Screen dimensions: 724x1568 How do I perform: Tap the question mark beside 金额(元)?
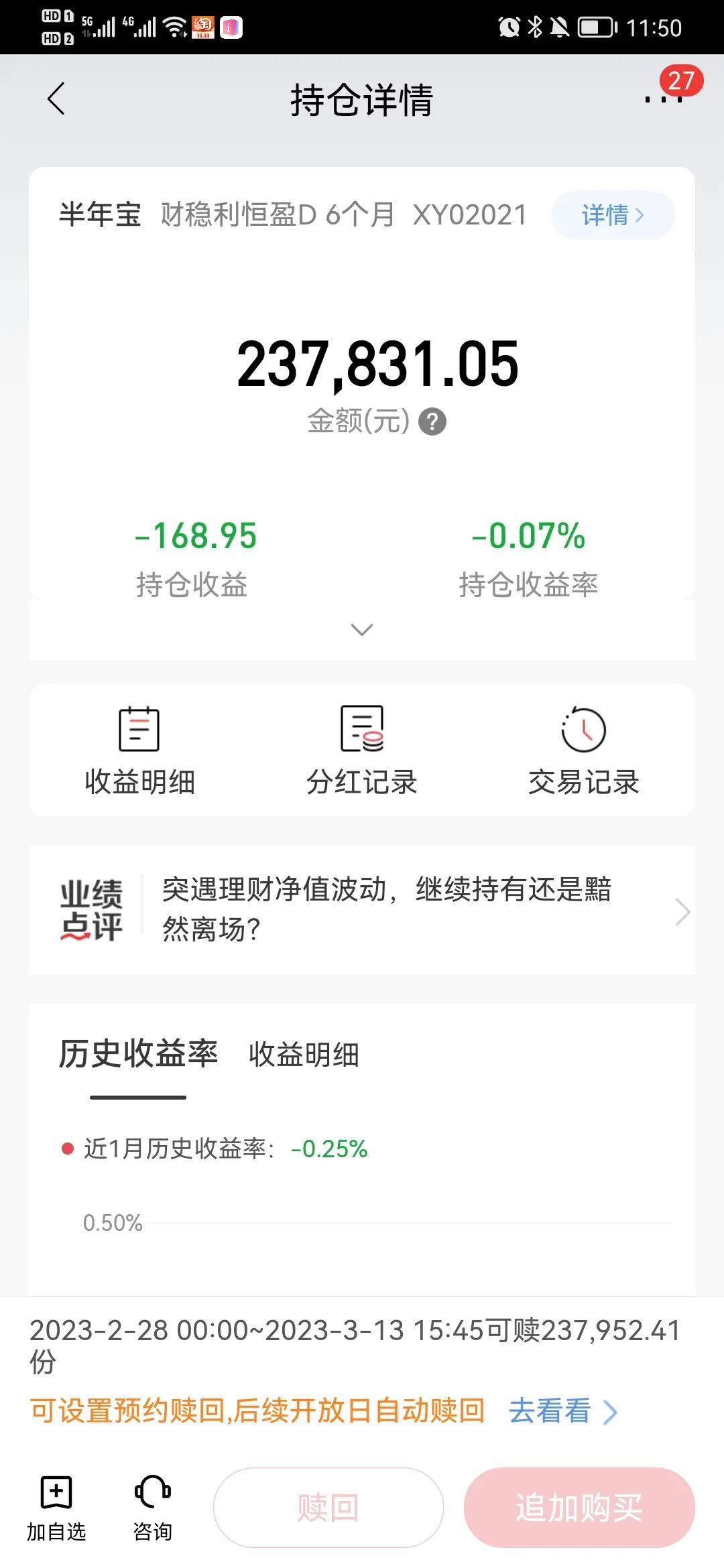tap(432, 422)
